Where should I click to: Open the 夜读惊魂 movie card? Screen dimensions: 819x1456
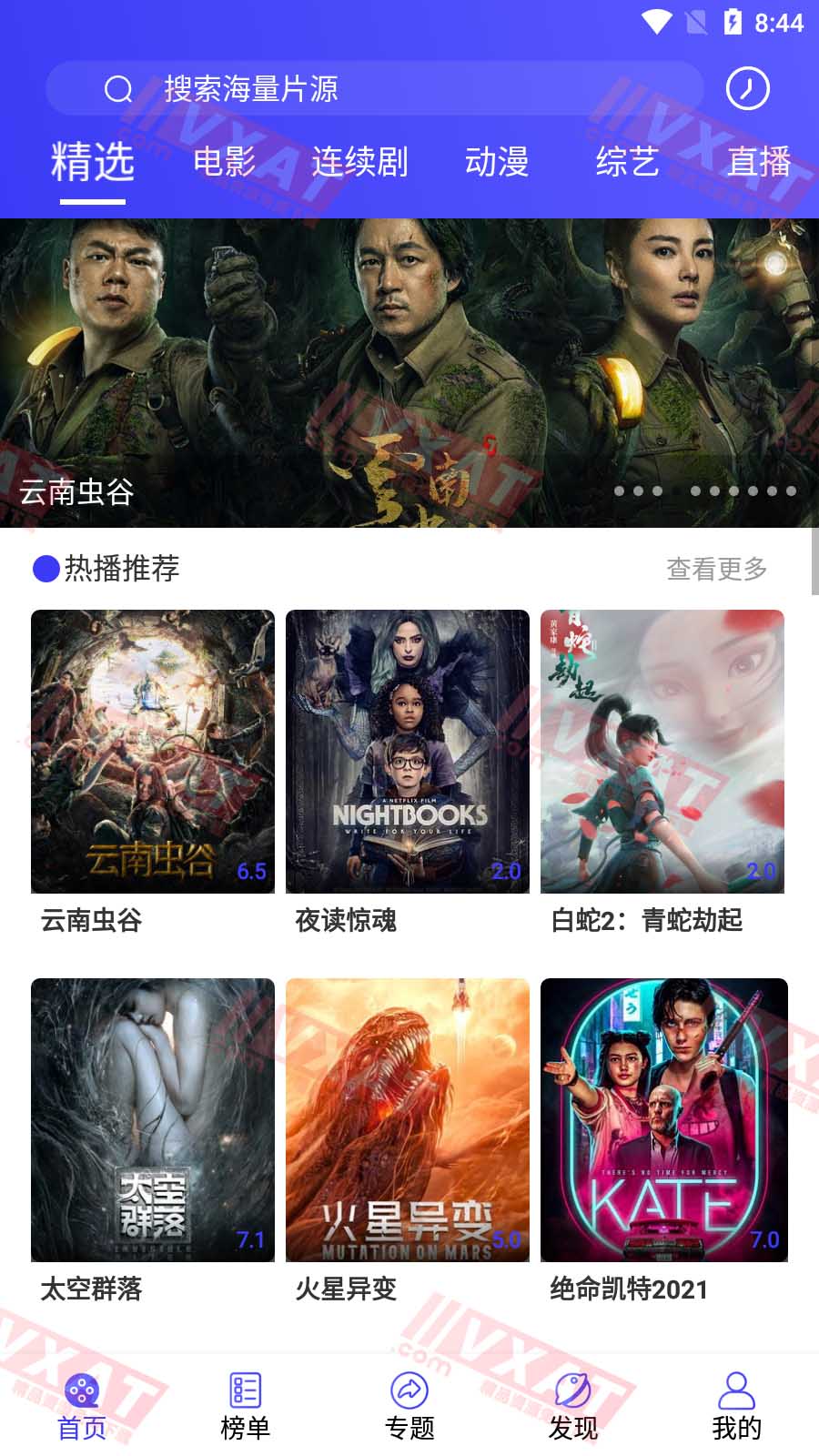coord(408,752)
